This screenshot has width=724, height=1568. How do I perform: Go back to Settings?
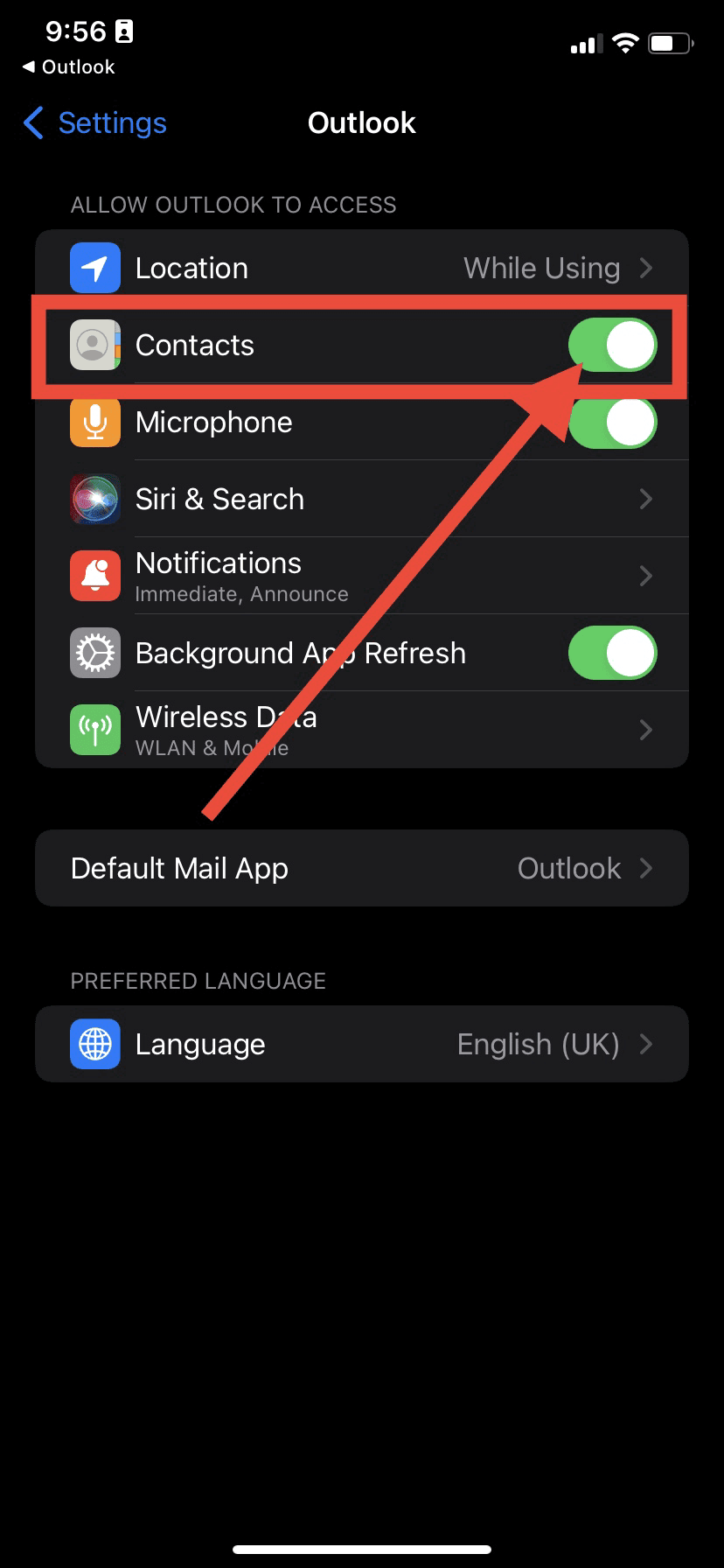(x=94, y=123)
